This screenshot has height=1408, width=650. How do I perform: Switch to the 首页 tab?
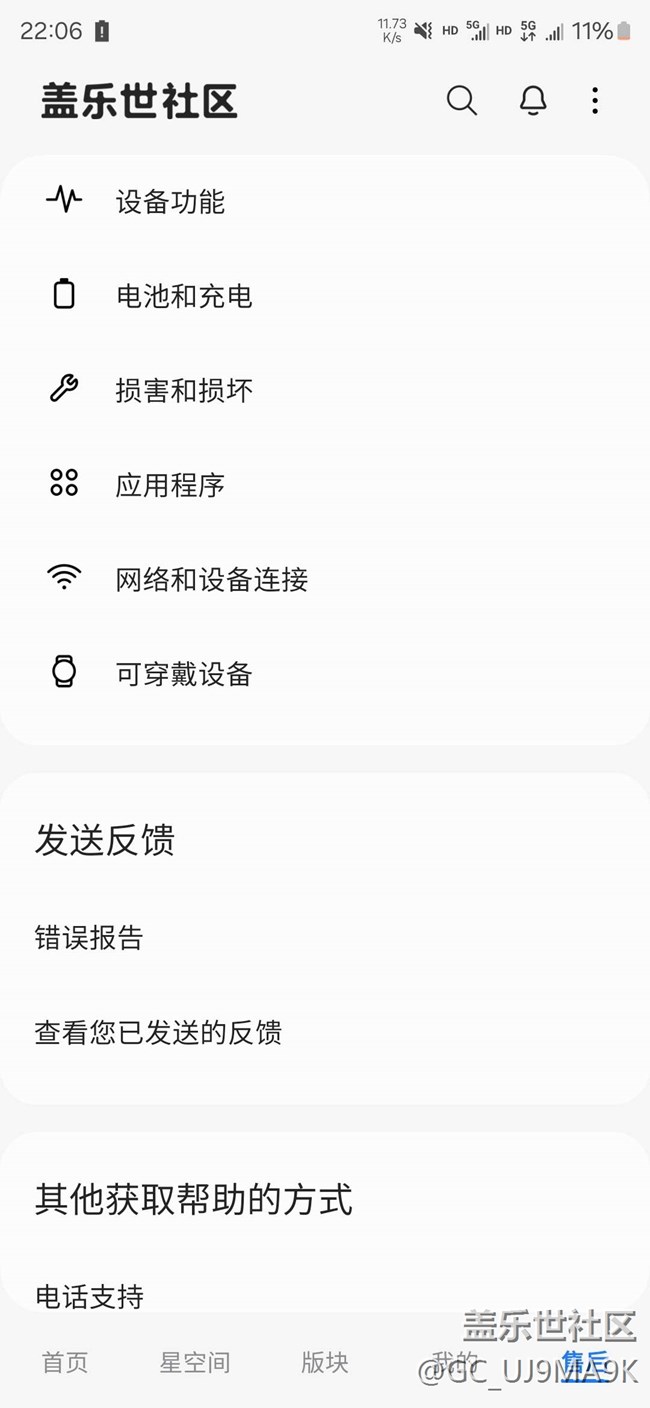pos(65,1362)
